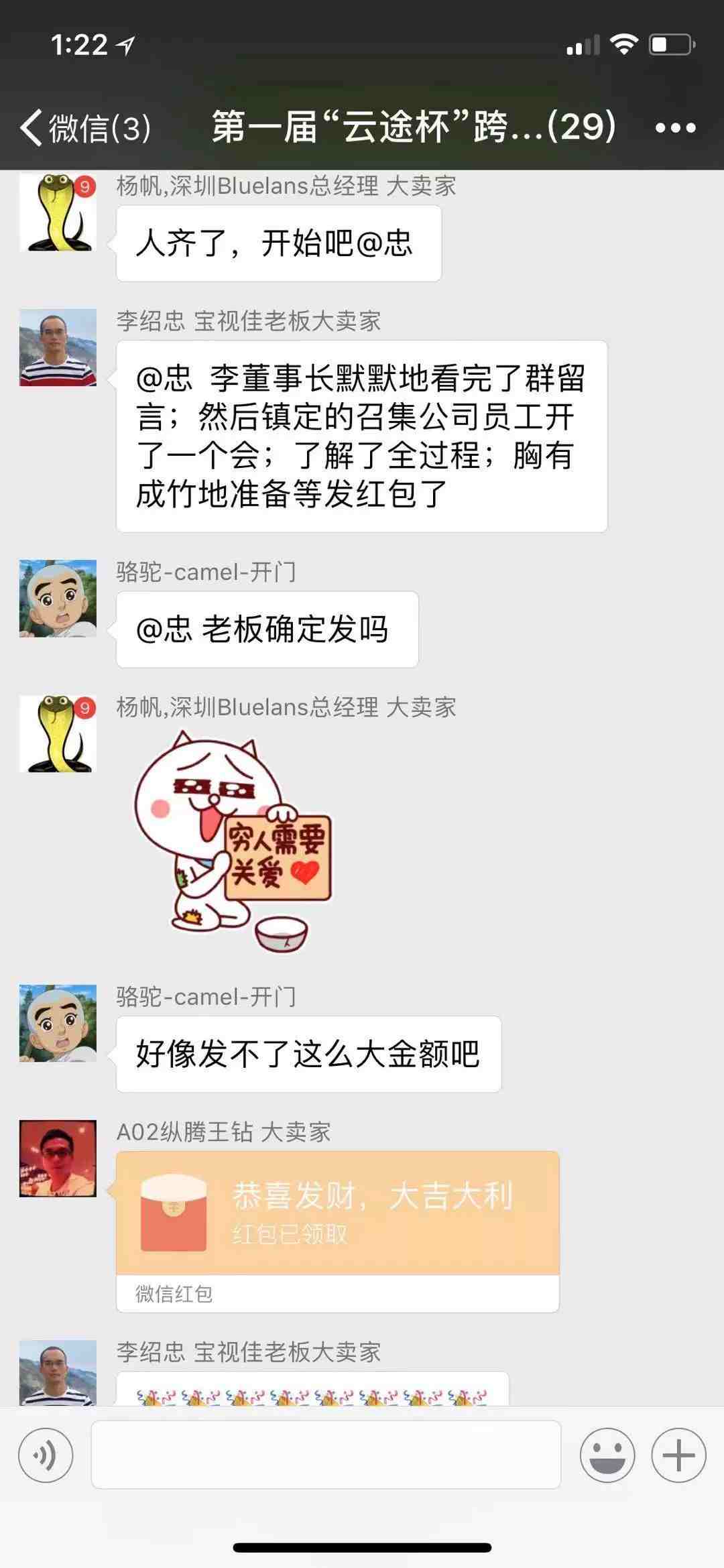This screenshot has height=1568, width=724.
Task: Go back to the WeChat chat list
Action: click(84, 127)
